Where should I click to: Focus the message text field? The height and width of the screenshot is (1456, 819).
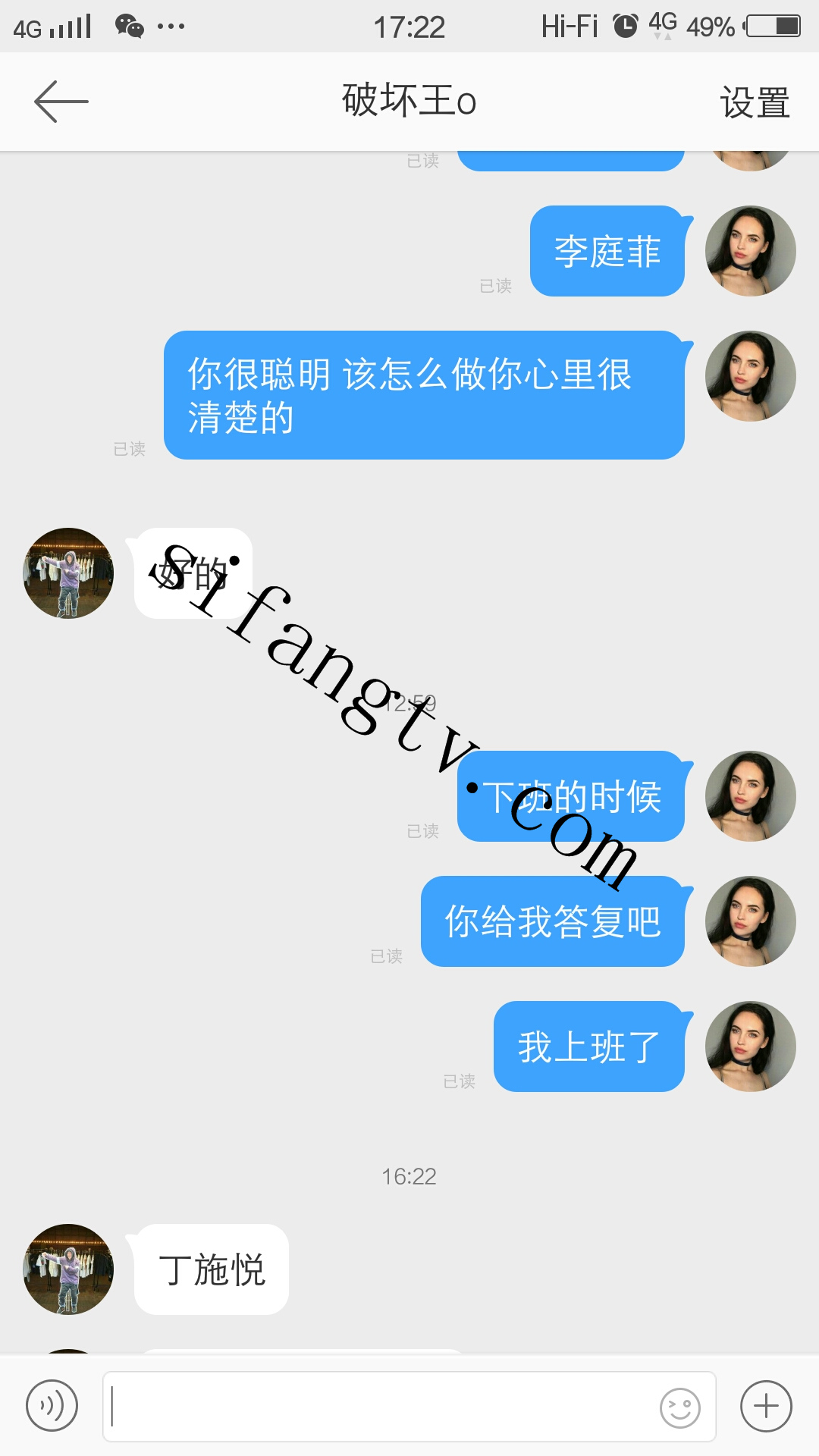[x=379, y=1406]
